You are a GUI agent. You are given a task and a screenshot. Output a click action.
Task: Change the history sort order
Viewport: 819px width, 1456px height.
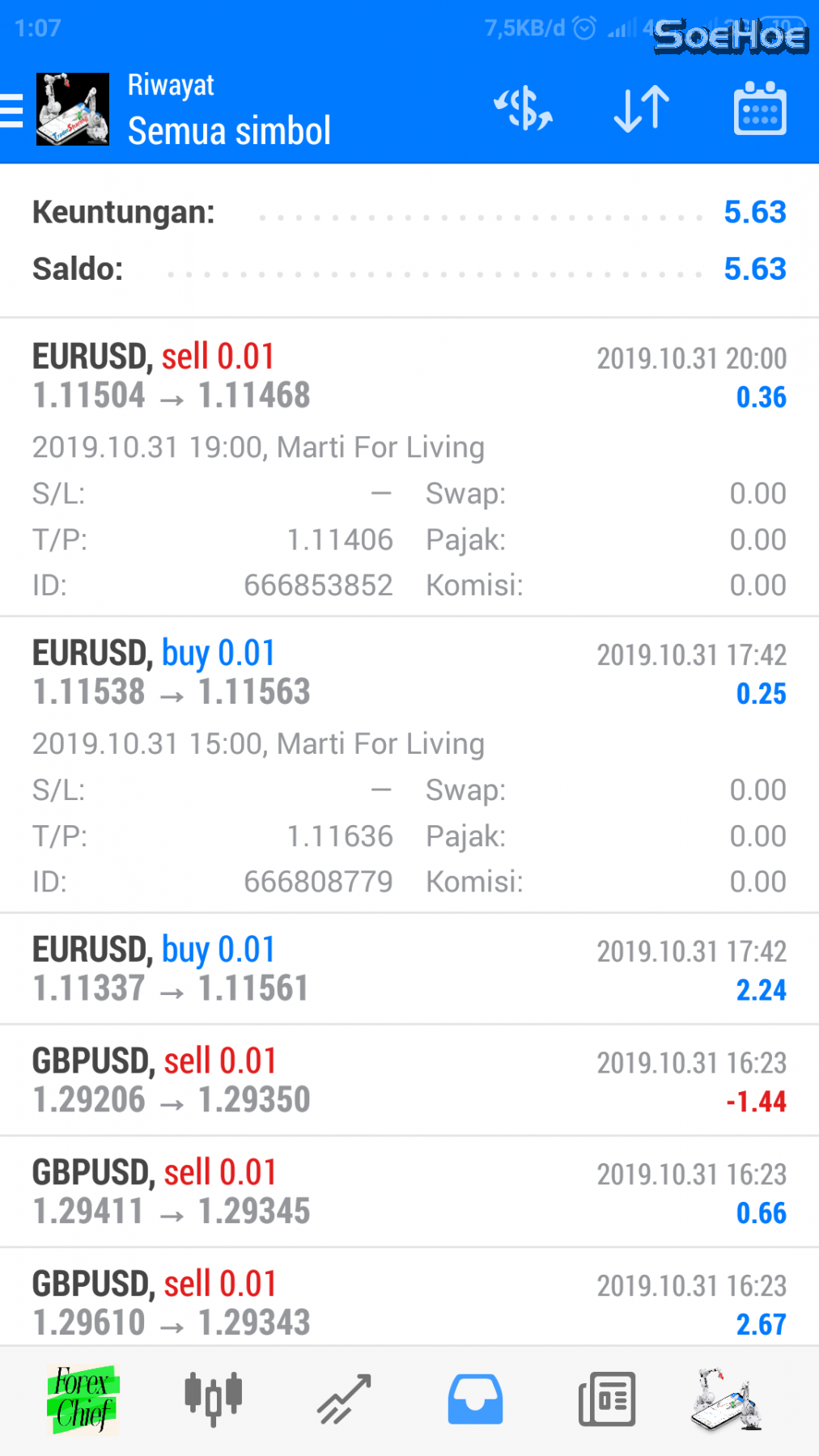[641, 108]
